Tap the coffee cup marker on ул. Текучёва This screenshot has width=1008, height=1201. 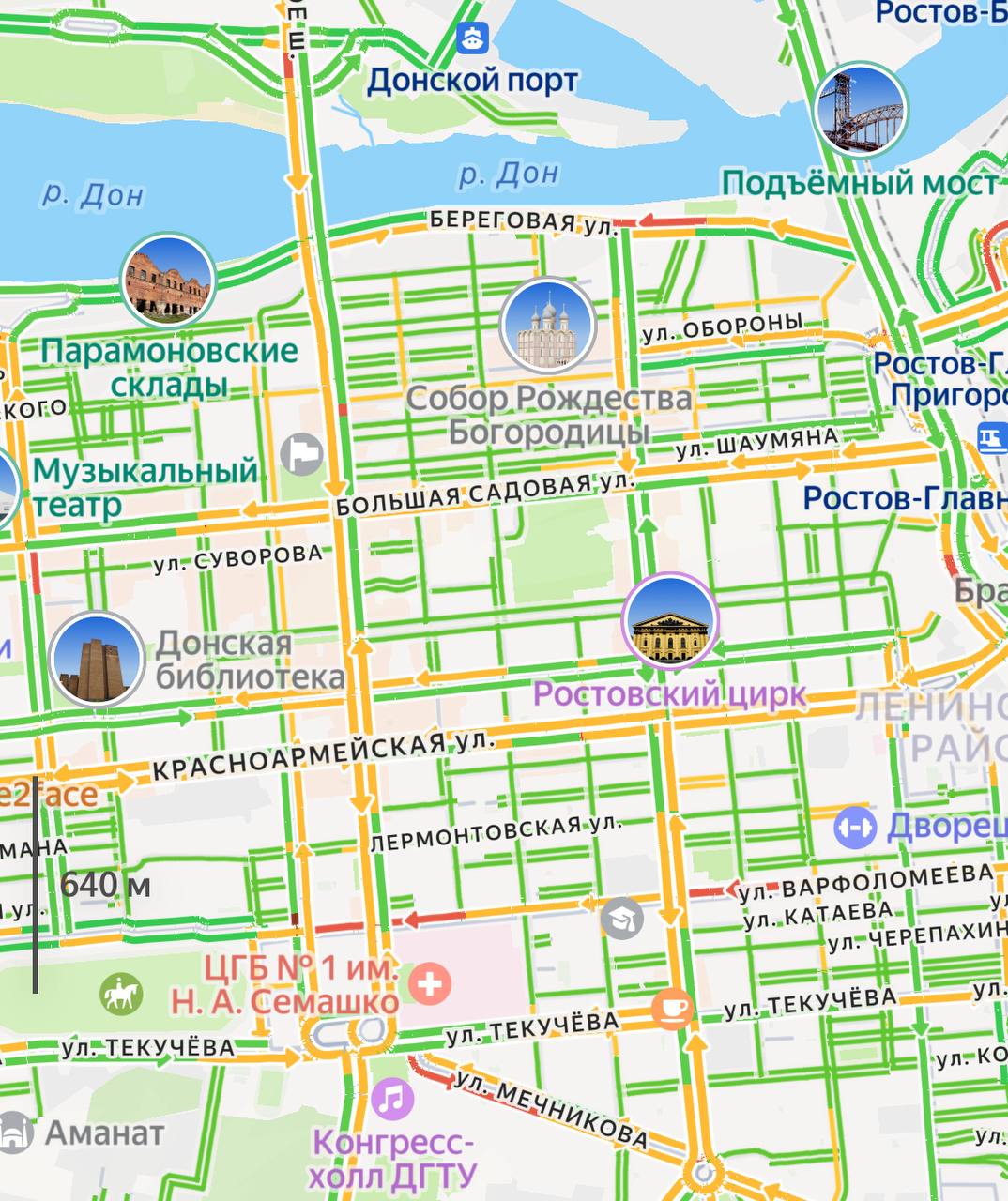pos(673,1009)
